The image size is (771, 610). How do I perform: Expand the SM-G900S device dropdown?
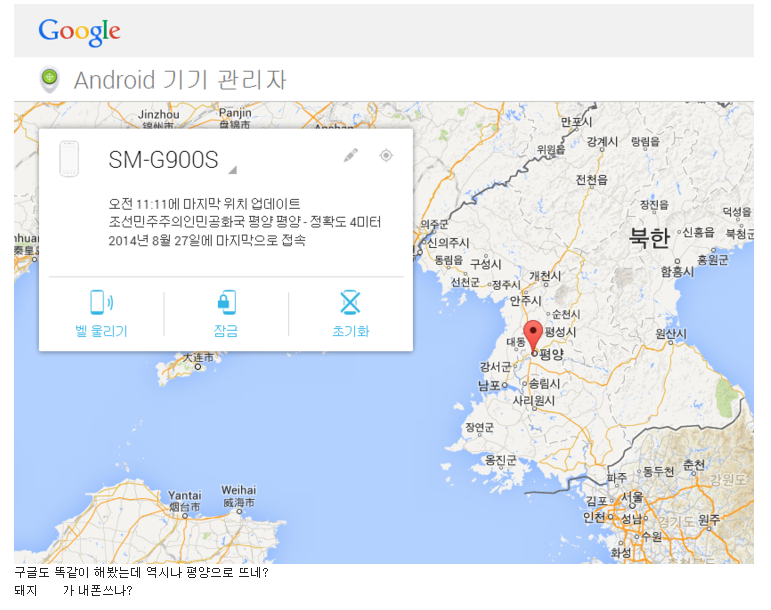[x=233, y=168]
